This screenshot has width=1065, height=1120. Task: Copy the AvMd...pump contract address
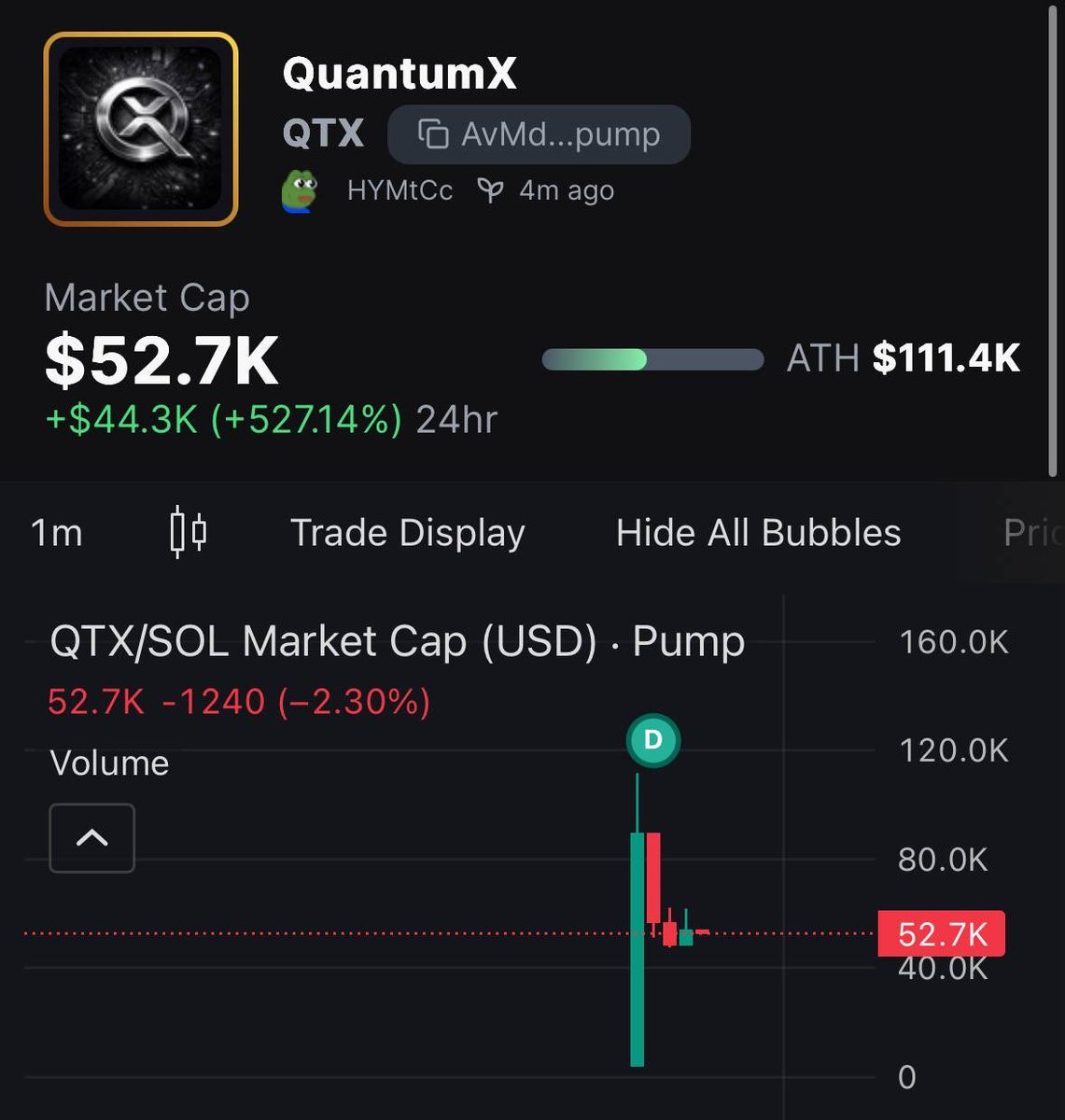(x=539, y=134)
